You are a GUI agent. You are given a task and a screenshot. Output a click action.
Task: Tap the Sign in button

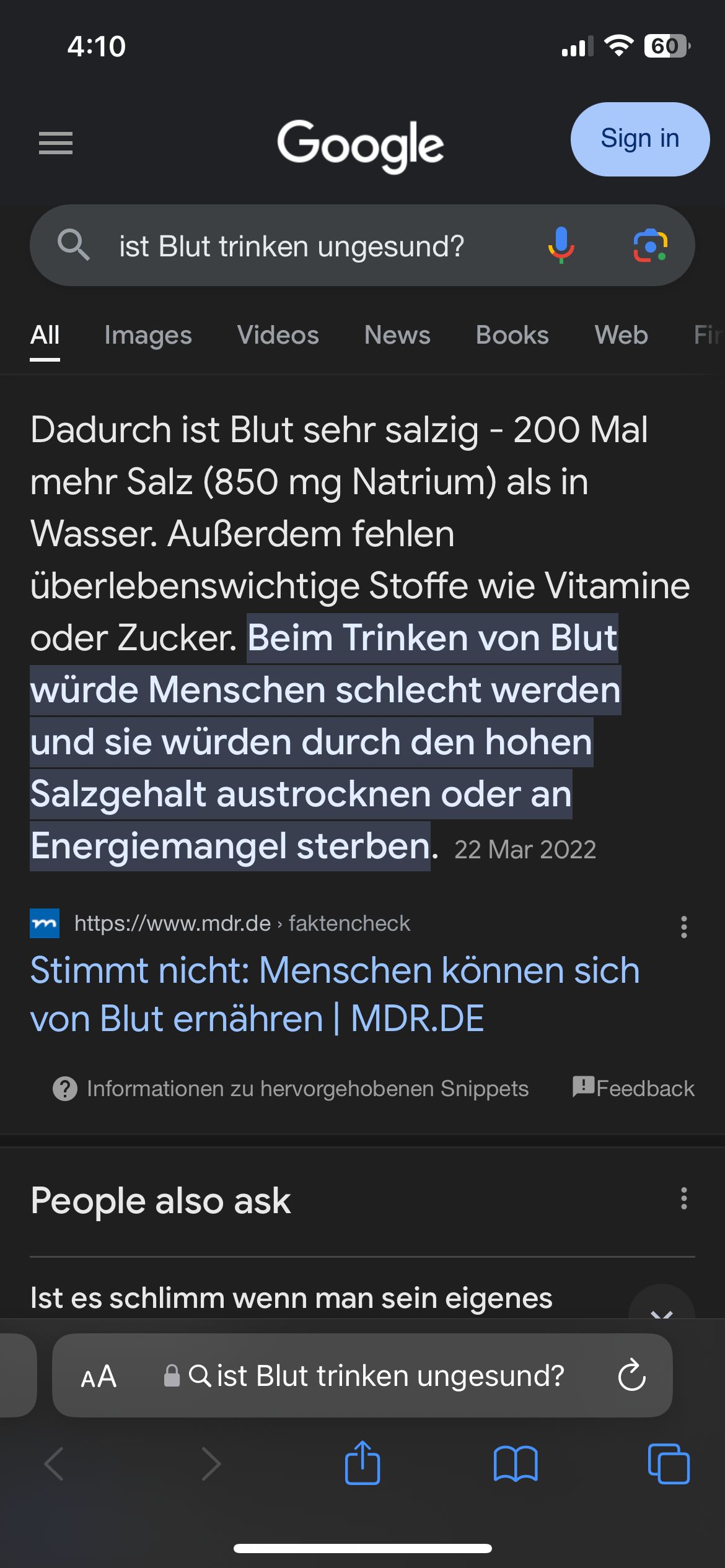(639, 139)
